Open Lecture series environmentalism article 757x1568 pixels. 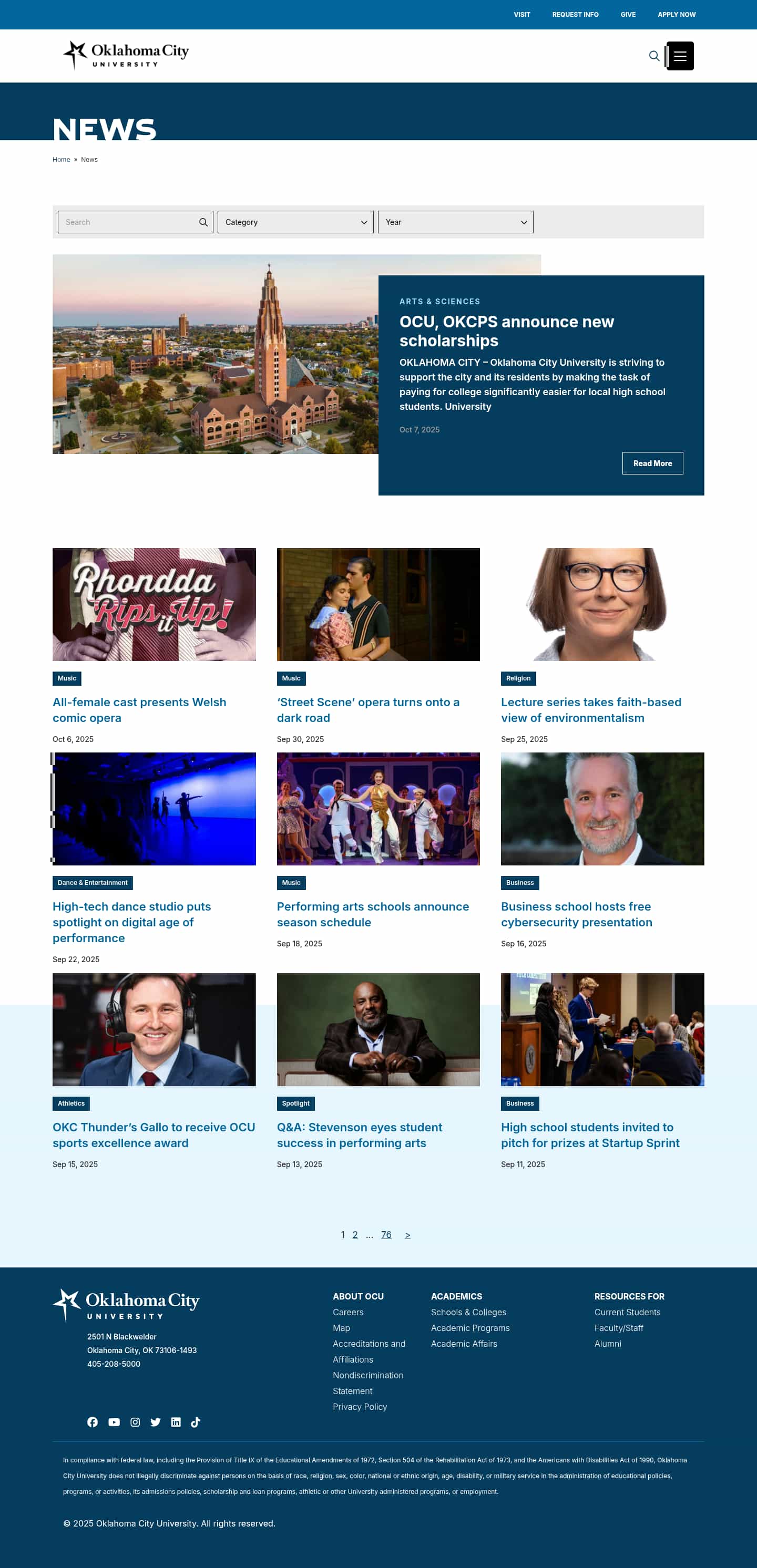(591, 710)
